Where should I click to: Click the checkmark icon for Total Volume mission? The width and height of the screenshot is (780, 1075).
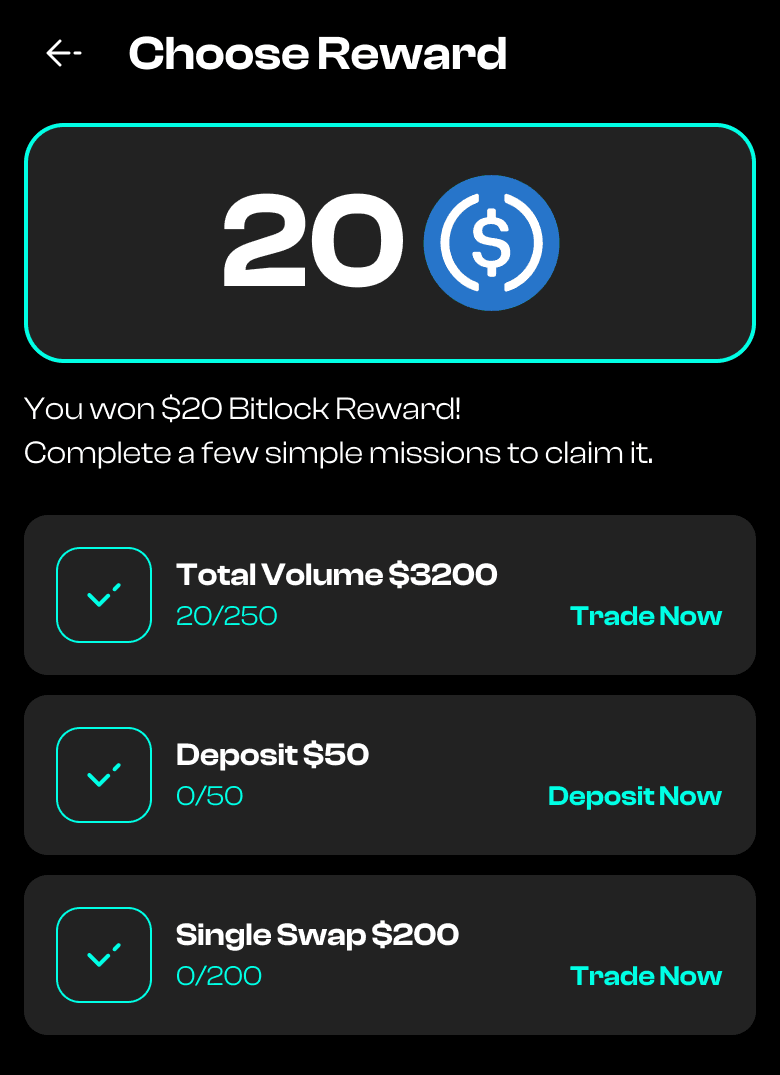[x=104, y=594]
